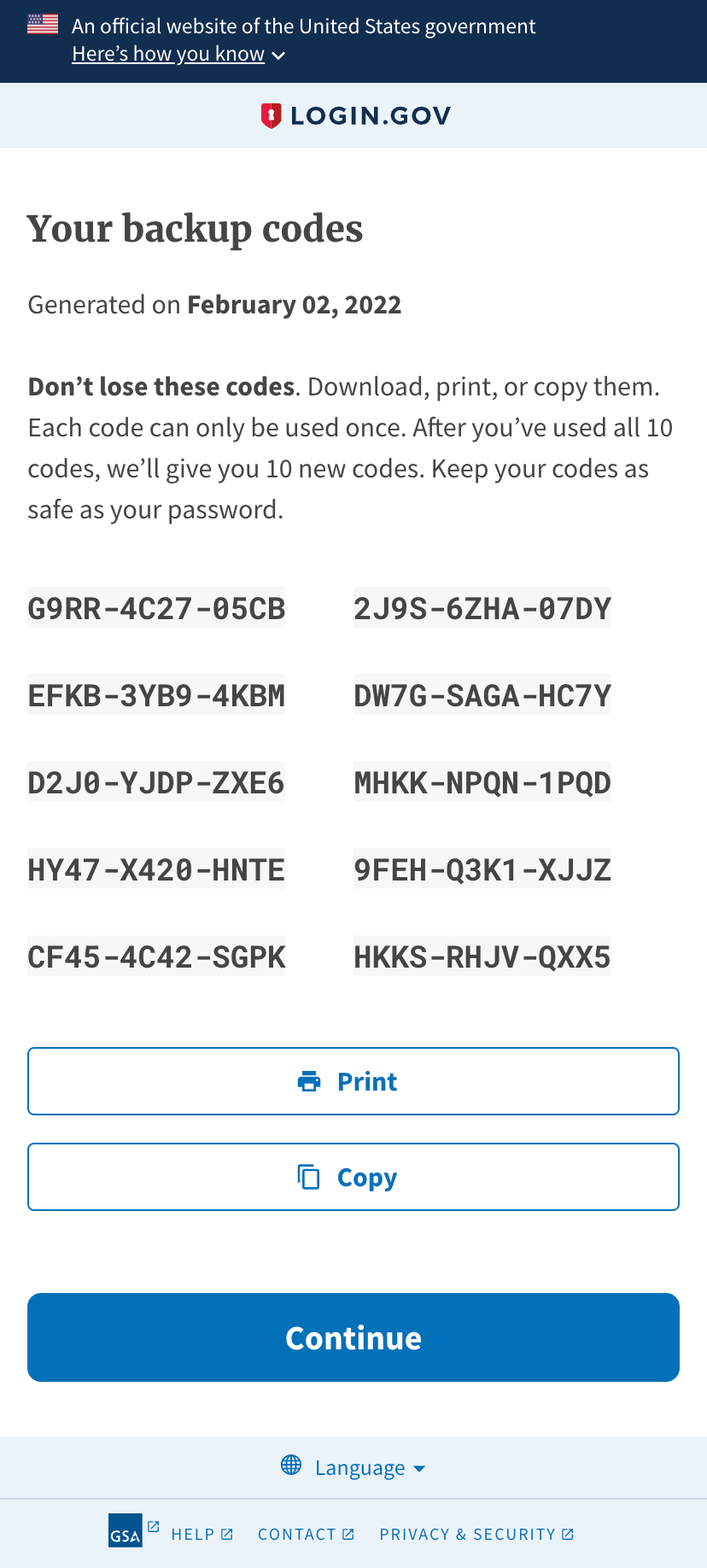Copy the backup codes
Viewport: 707px width, 1568px height.
(x=353, y=1177)
